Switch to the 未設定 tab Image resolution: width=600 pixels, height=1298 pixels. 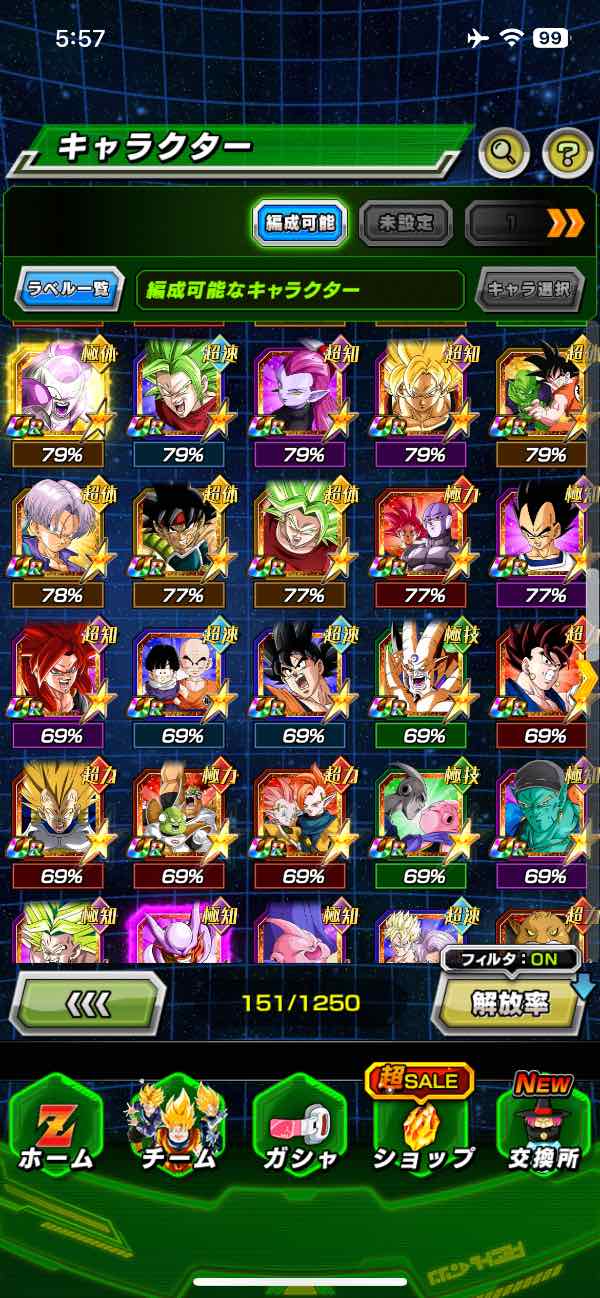(404, 223)
